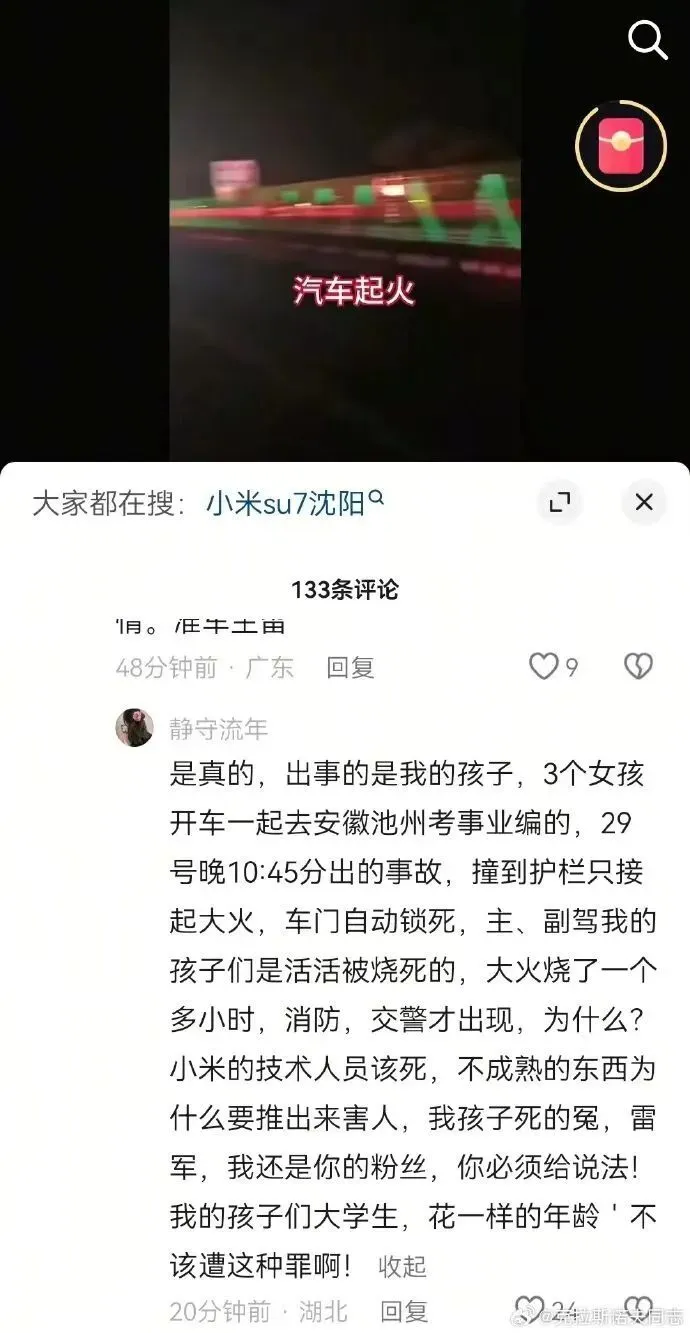Collapse 静守流年's comment with 收起
This screenshot has width=690, height=1333.
402,1266
